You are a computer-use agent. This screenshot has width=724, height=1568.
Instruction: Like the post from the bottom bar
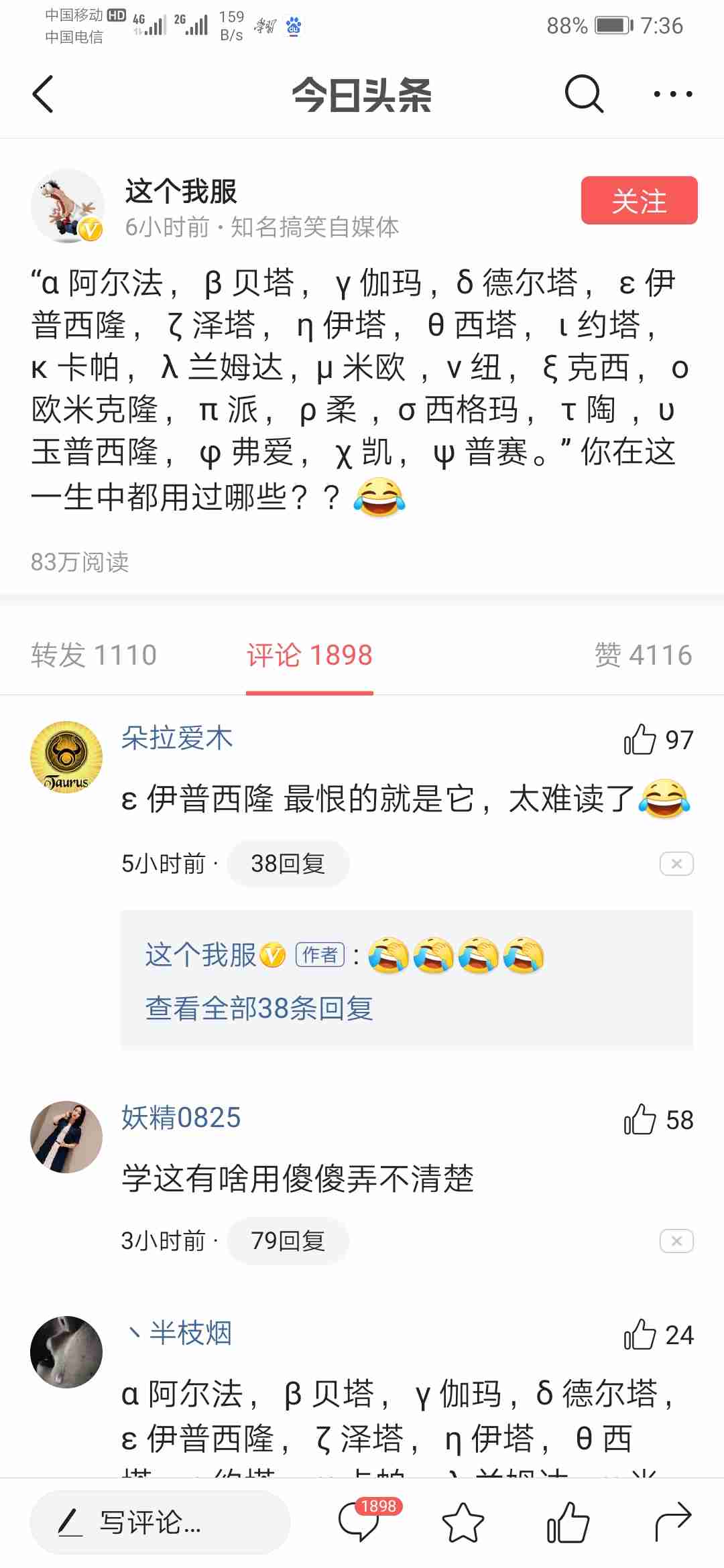pos(568,1522)
